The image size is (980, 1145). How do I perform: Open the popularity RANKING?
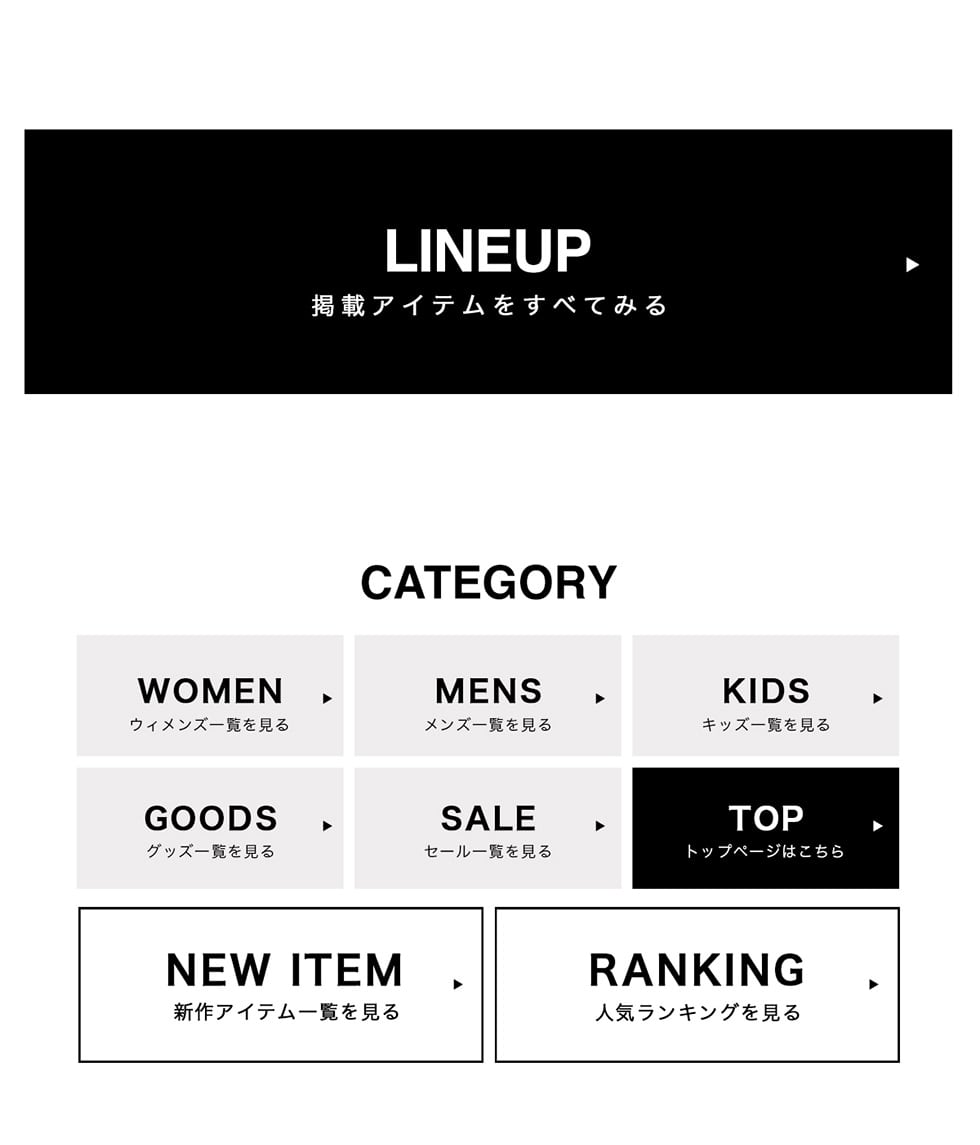[x=697, y=984]
